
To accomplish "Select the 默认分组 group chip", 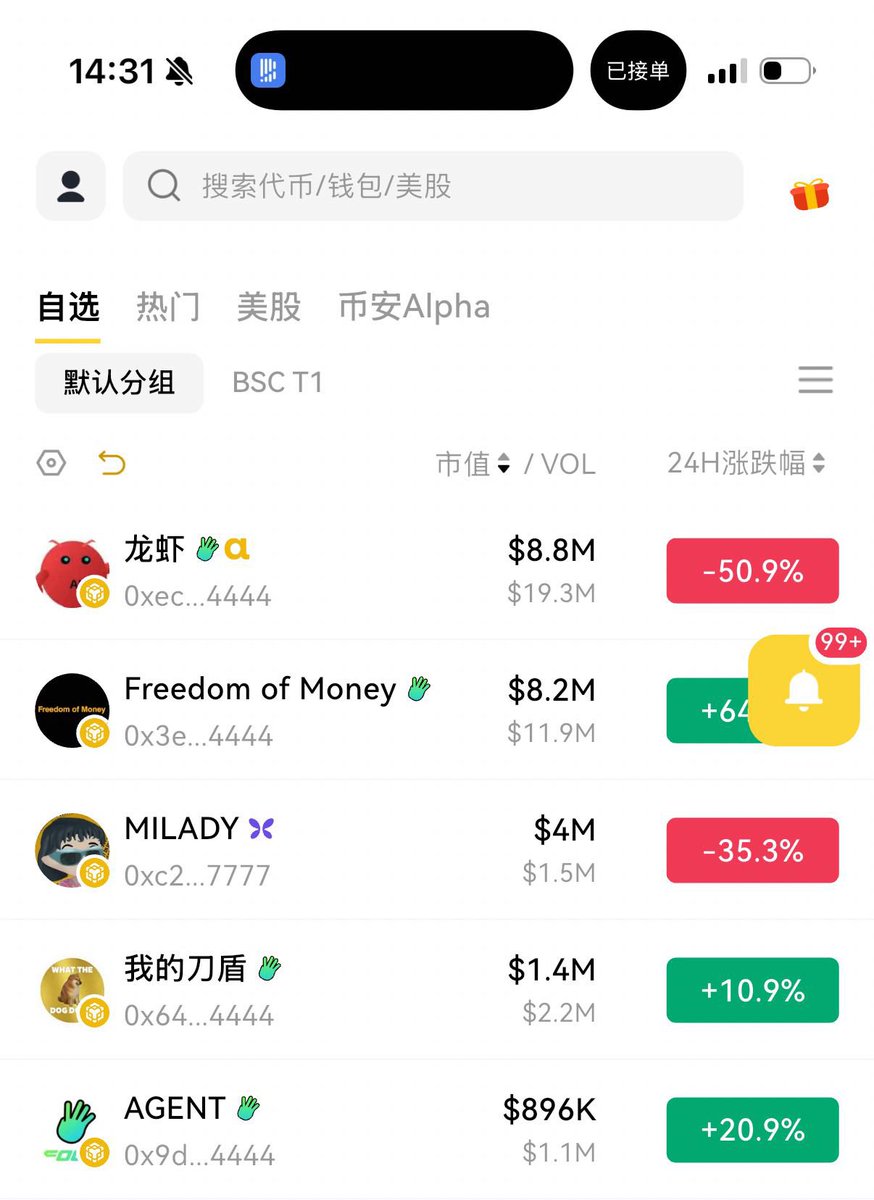I will [119, 382].
